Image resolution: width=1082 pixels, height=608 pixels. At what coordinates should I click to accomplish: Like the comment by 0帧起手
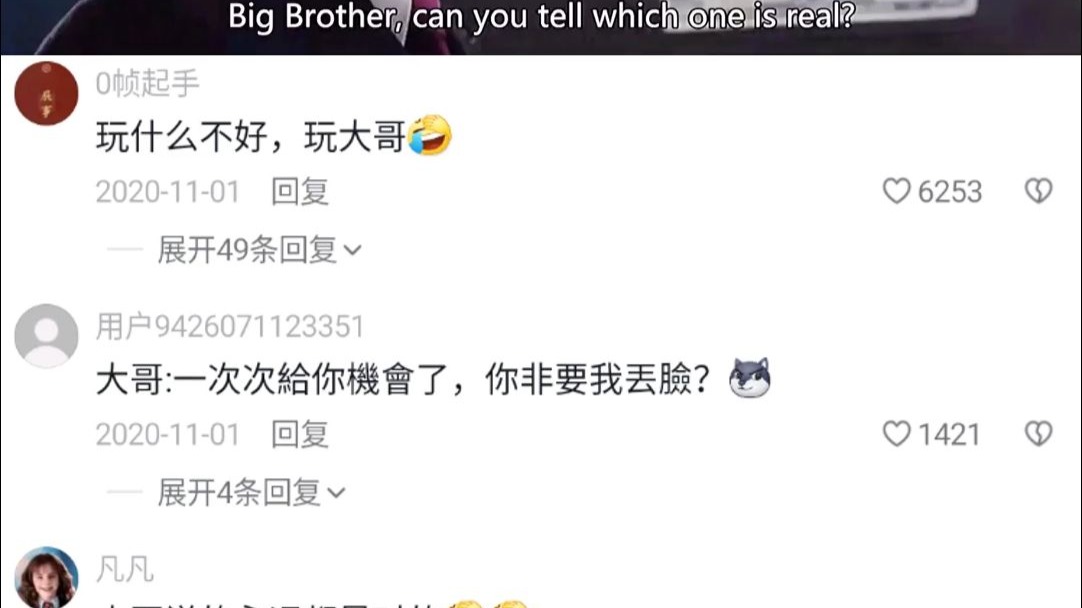[897, 191]
